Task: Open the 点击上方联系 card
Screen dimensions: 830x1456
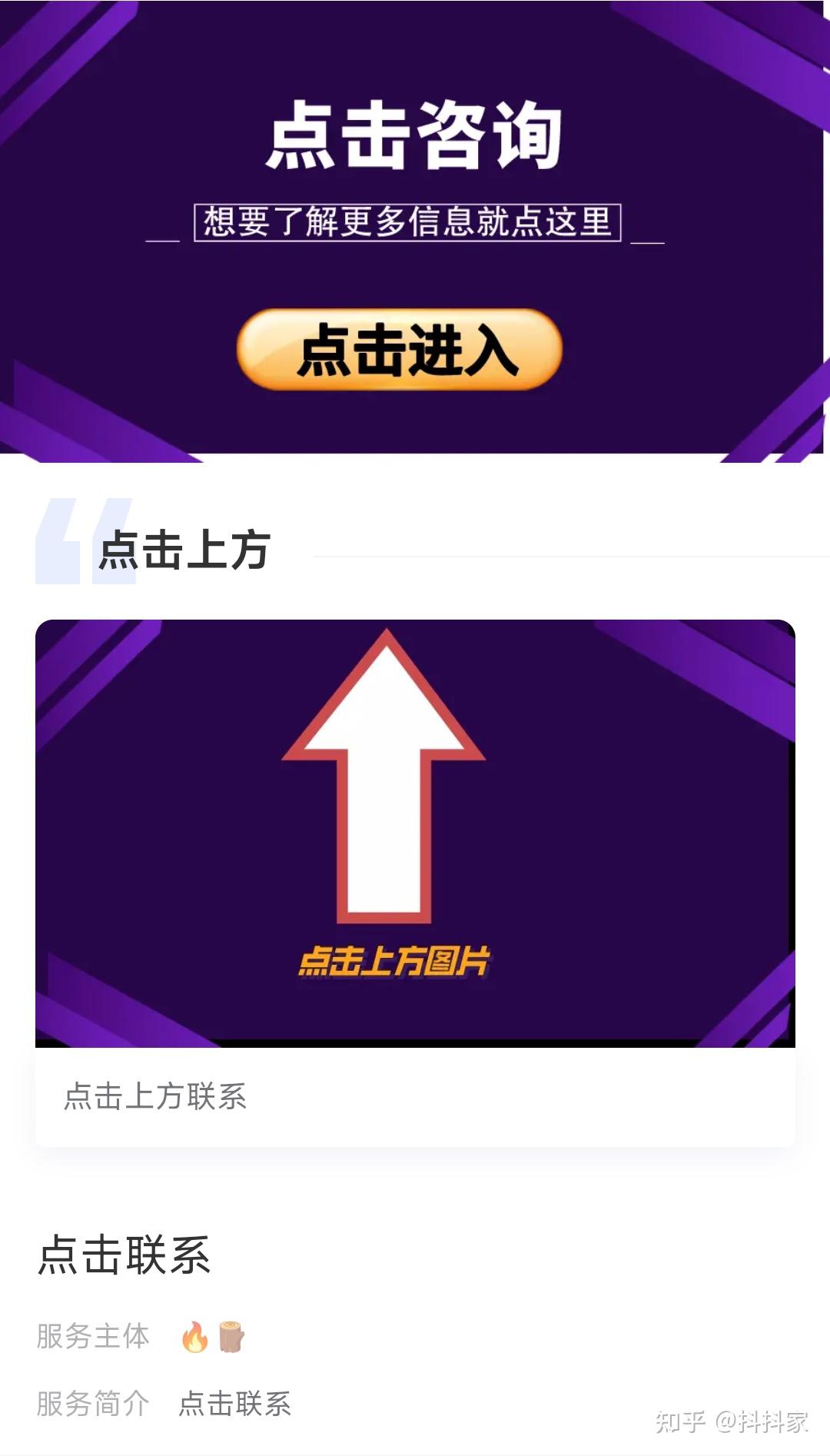Action: click(x=415, y=883)
